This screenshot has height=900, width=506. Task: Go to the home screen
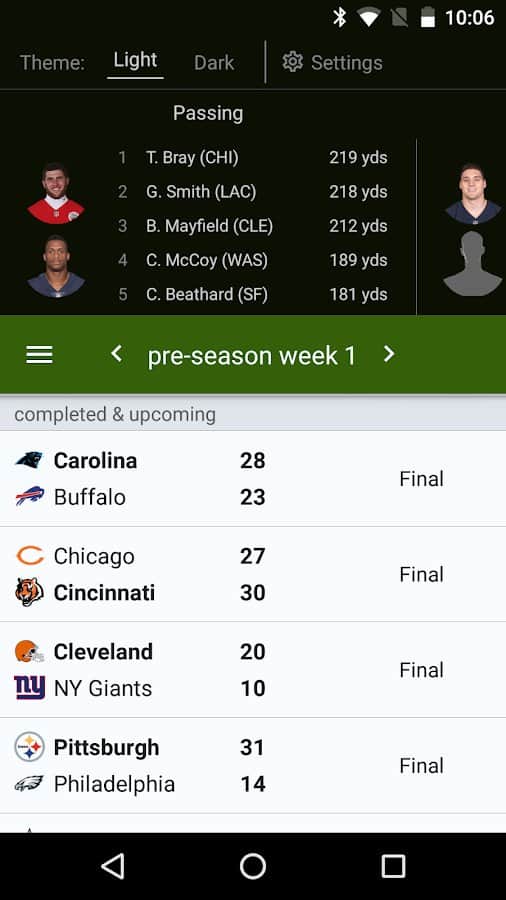(253, 866)
